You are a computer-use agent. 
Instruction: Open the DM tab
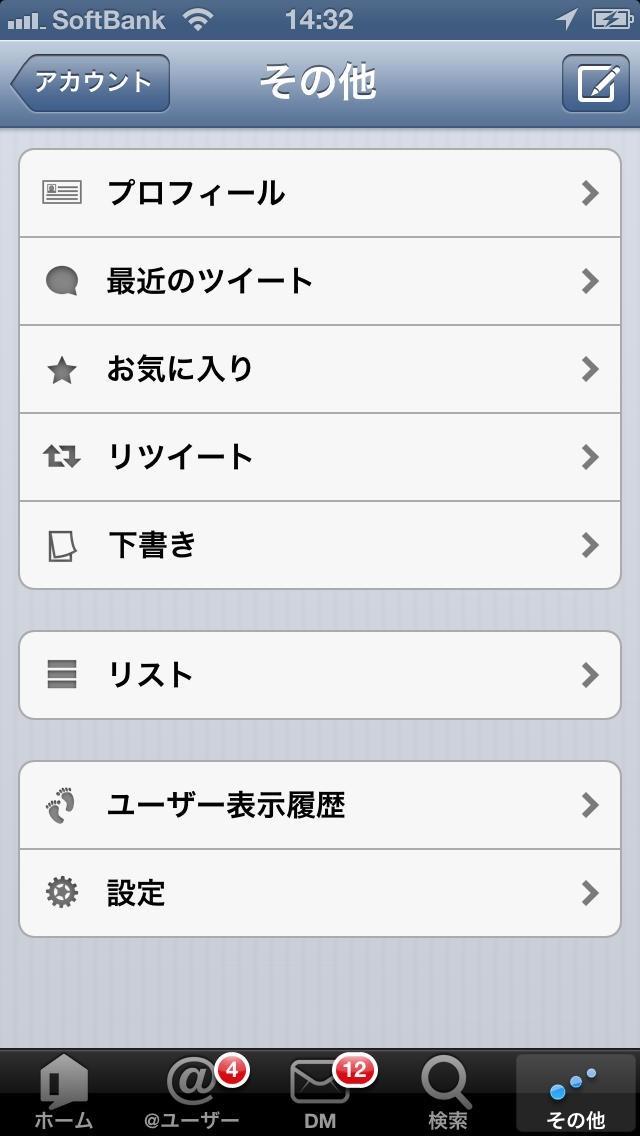point(320,1093)
